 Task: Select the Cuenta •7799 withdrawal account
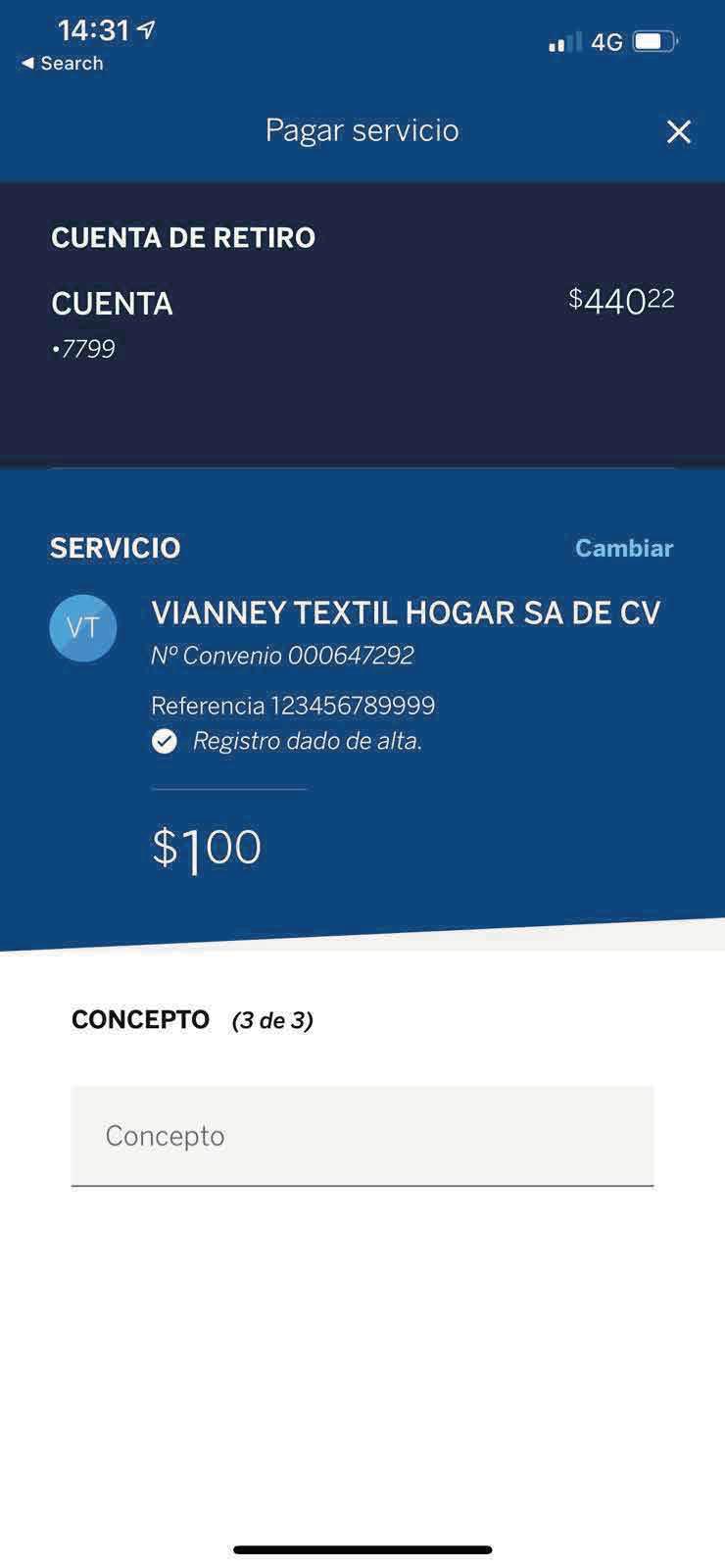[x=362, y=323]
